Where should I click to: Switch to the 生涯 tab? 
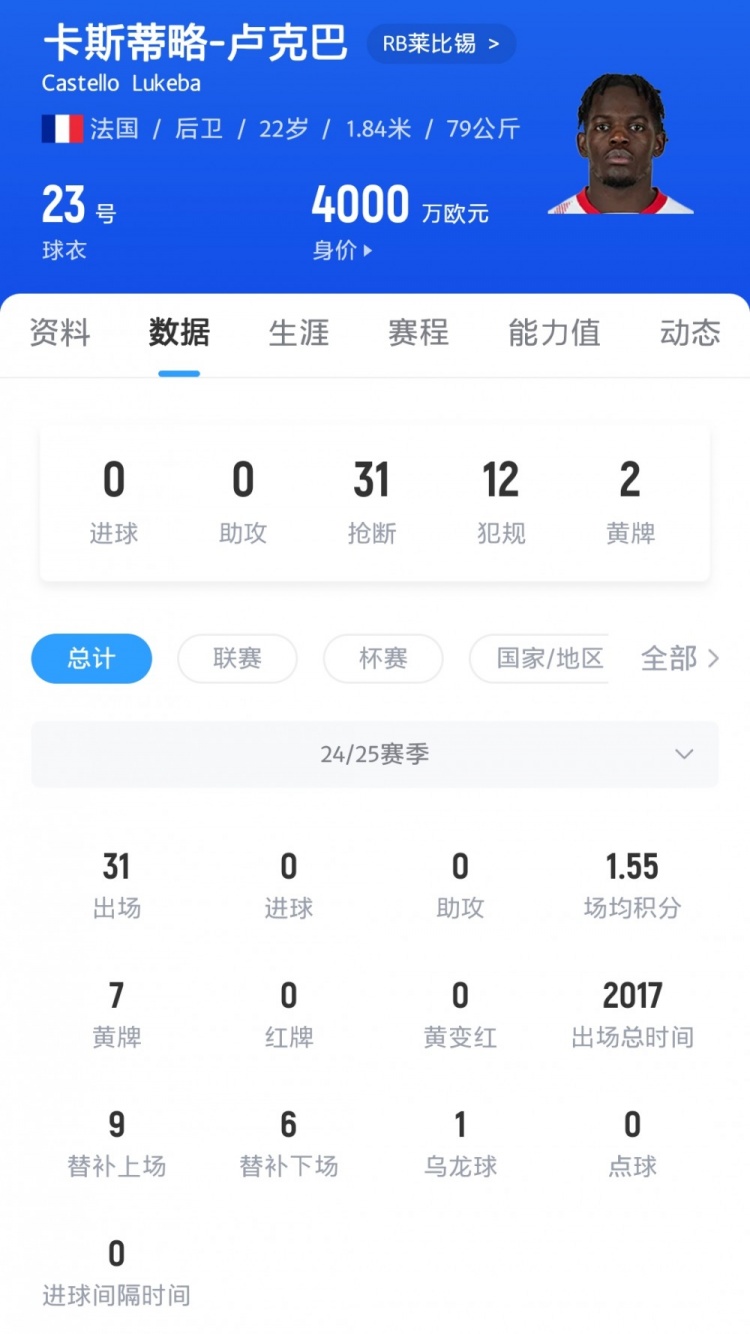pos(298,332)
